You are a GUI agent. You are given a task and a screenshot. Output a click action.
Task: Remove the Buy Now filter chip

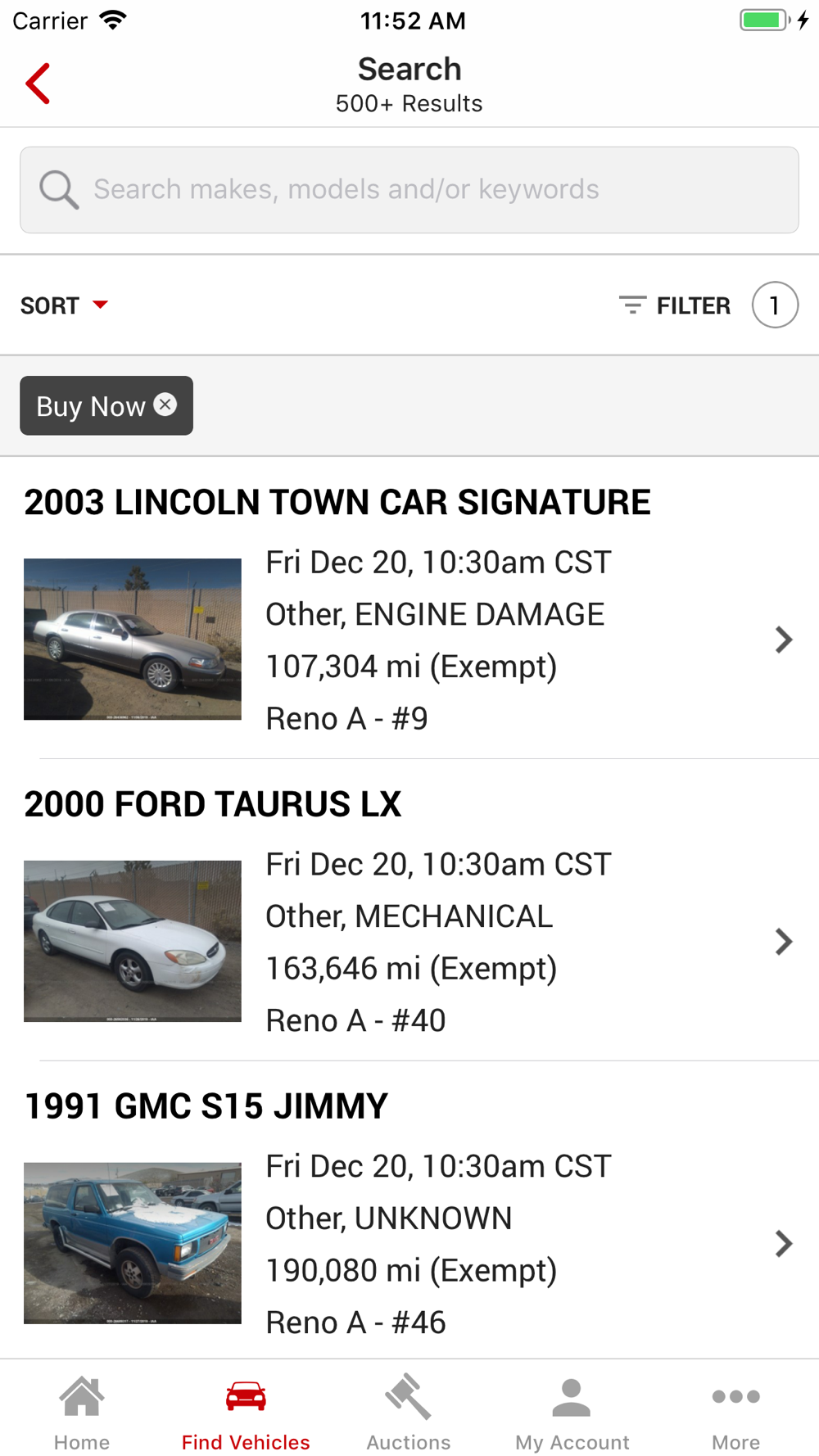[x=165, y=405]
